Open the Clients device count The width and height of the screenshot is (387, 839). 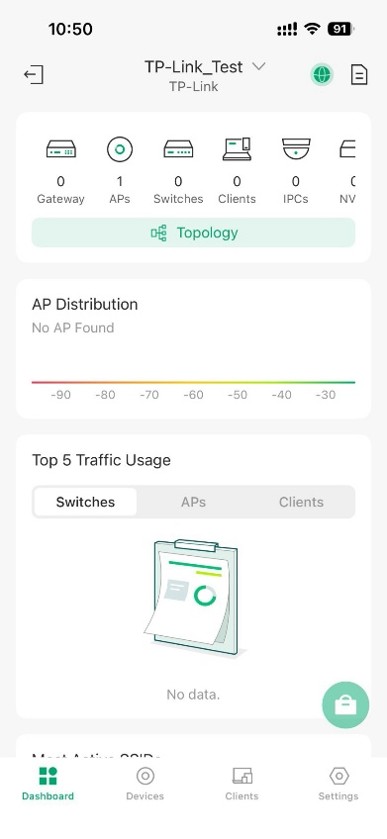(237, 171)
